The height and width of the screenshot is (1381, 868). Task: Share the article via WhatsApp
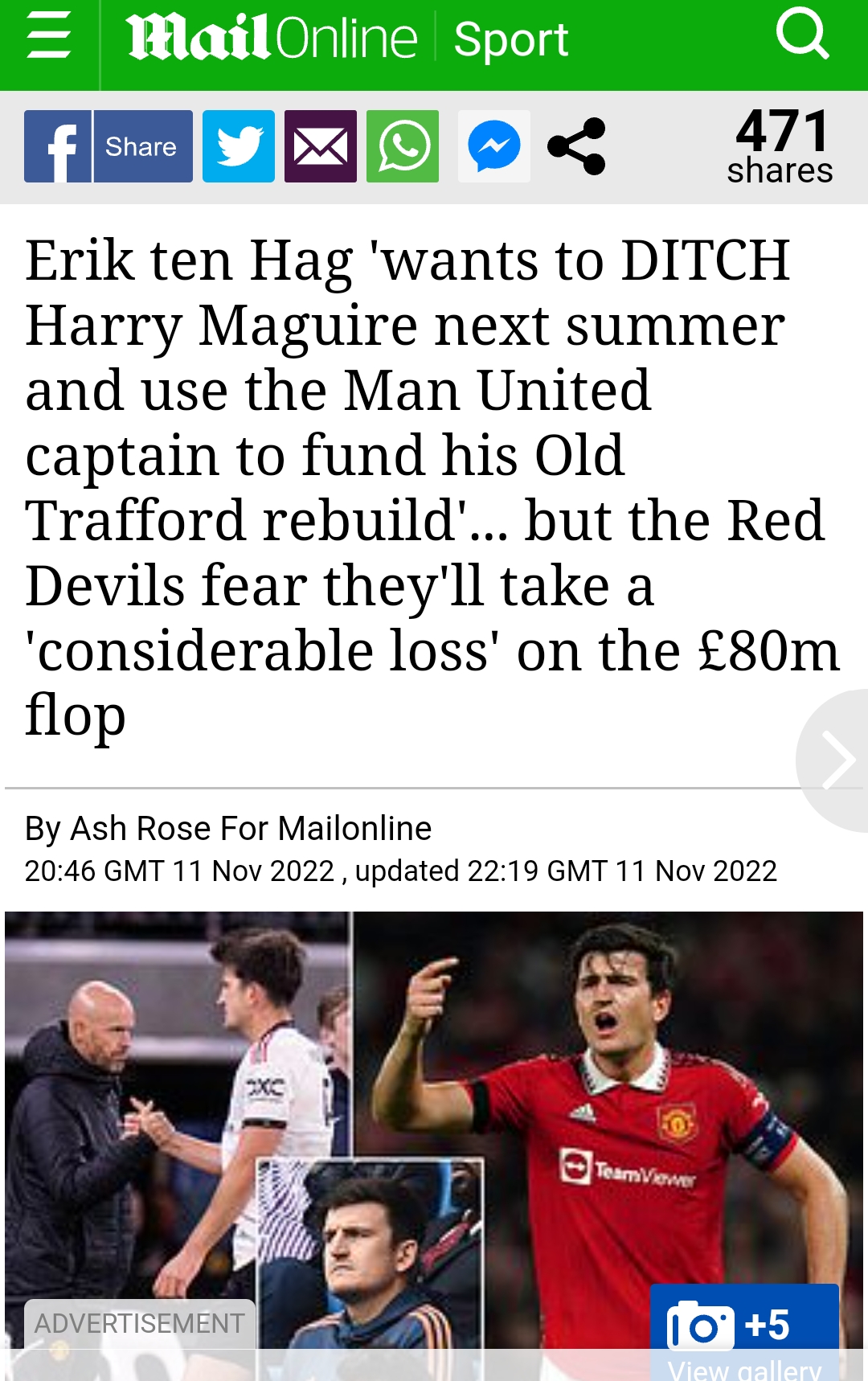[403, 146]
